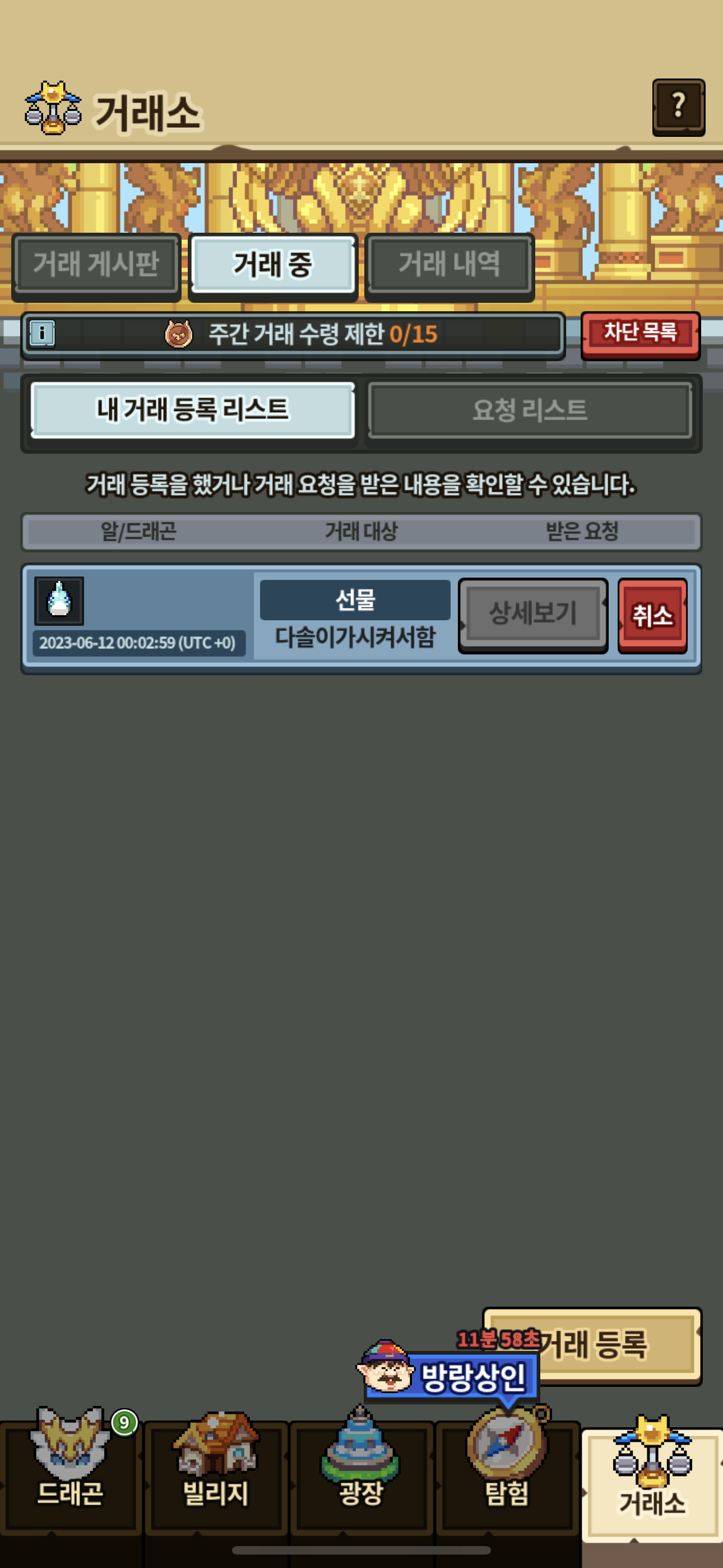The width and height of the screenshot is (723, 1568).
Task: Open the 방랑상인 wandering merchant bubble
Action: [448, 1377]
